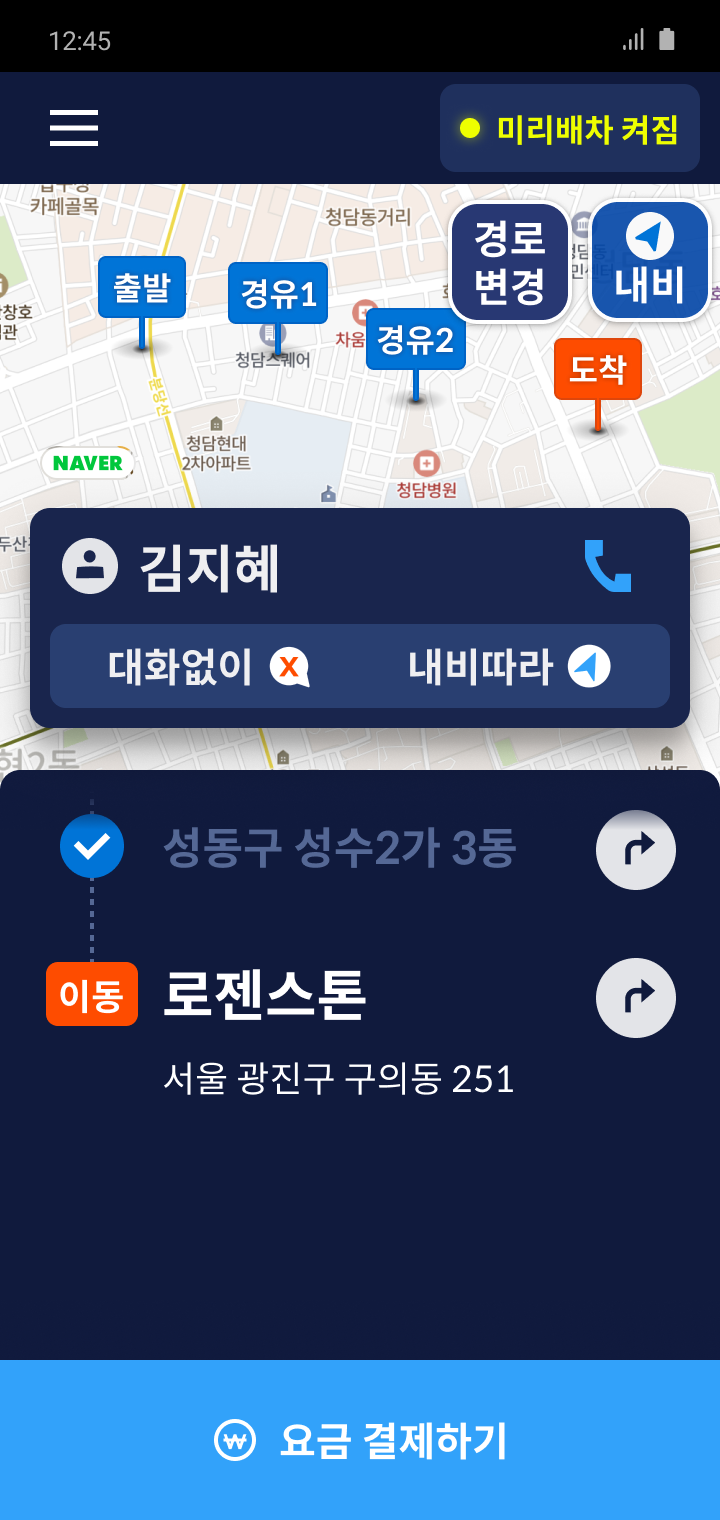Call passenger 김지혜
720x1520 pixels.
607,566
